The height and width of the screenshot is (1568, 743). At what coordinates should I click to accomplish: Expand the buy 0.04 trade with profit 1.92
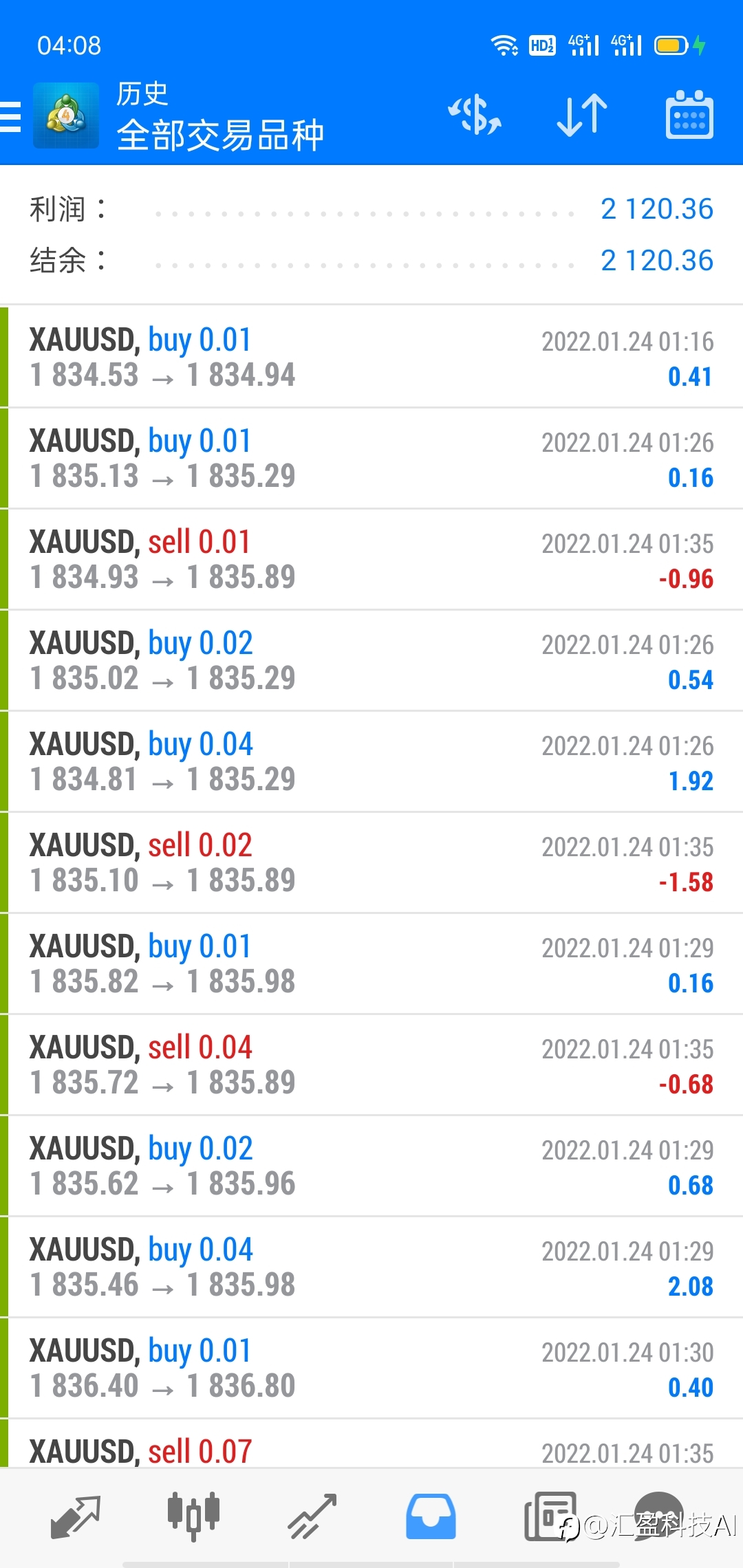pos(371,761)
